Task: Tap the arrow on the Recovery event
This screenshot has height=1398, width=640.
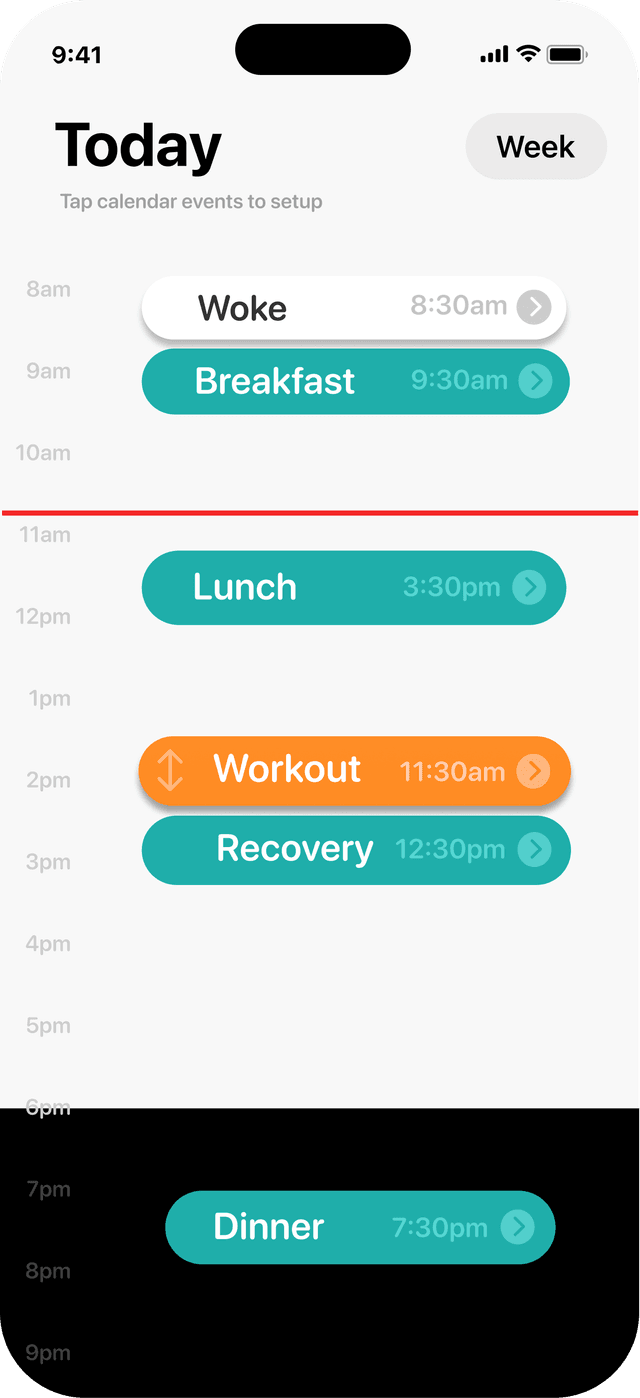Action: pos(535,850)
